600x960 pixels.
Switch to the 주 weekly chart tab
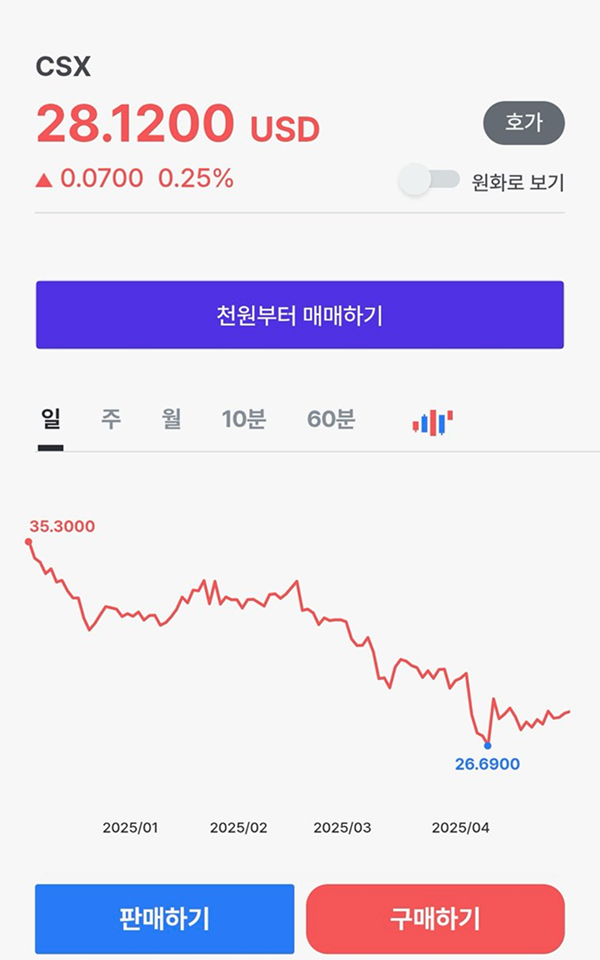point(111,420)
